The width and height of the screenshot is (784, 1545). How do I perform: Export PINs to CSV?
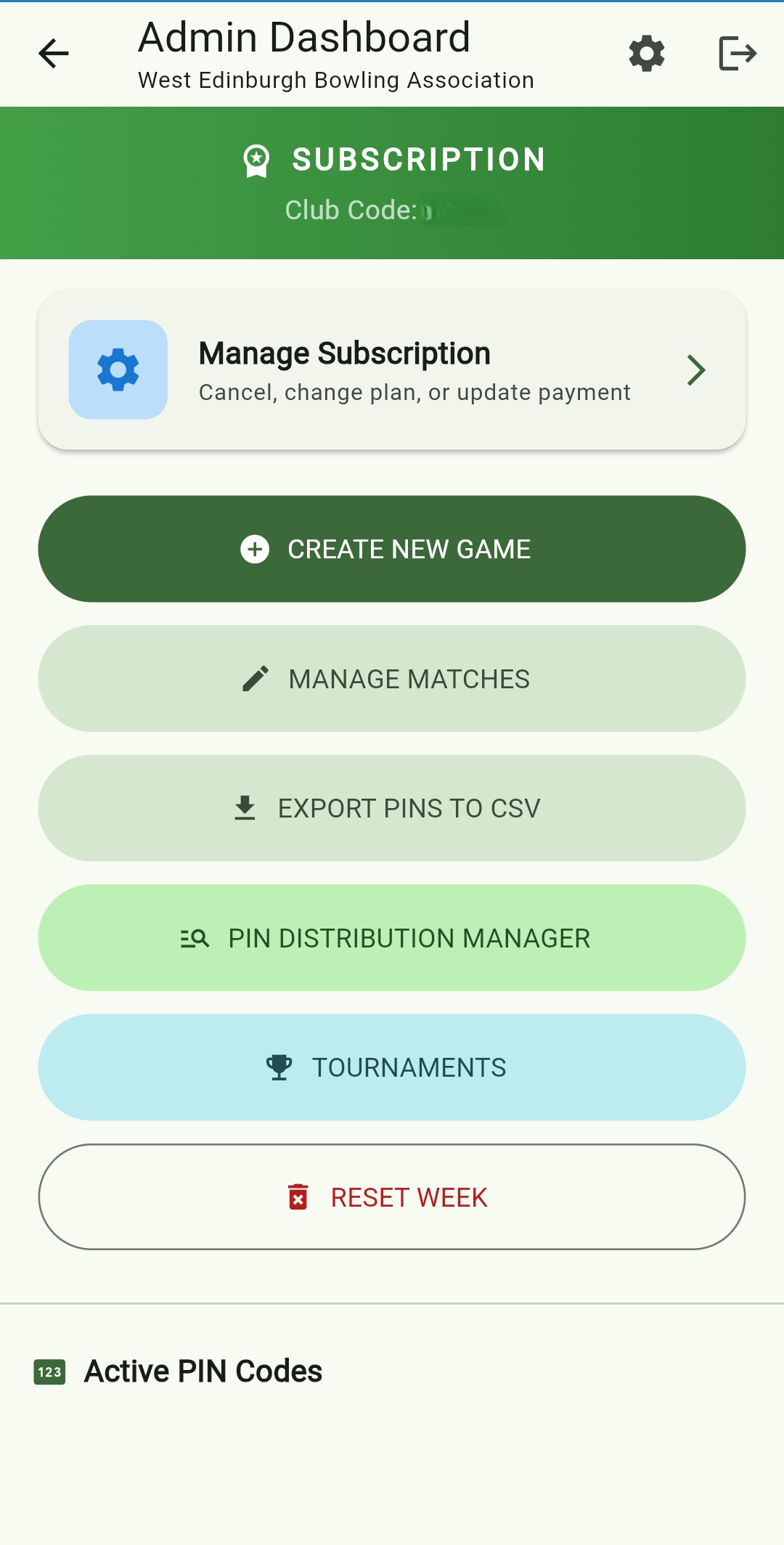[392, 808]
